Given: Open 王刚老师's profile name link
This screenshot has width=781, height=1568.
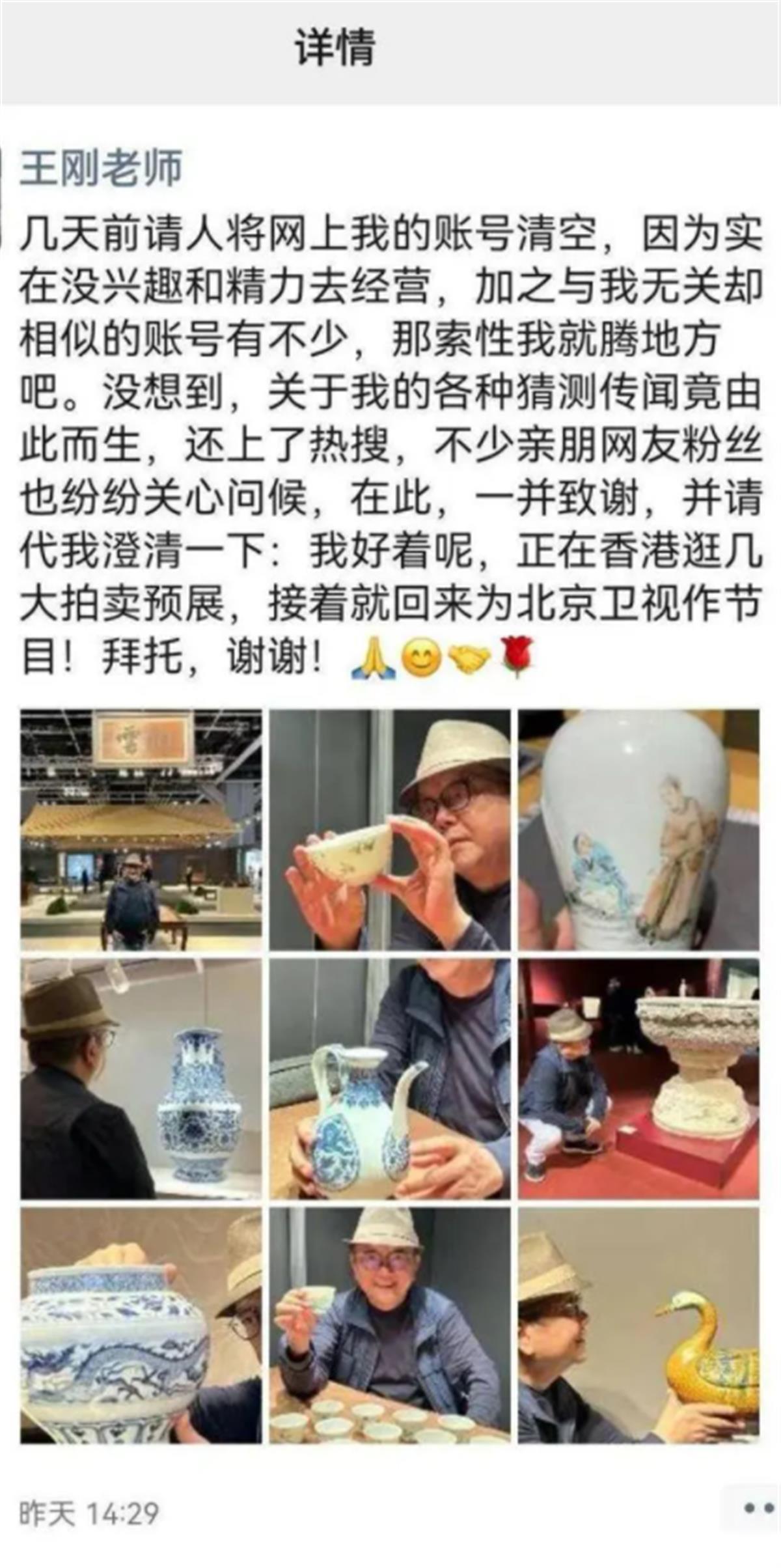Looking at the screenshot, I should 101,168.
